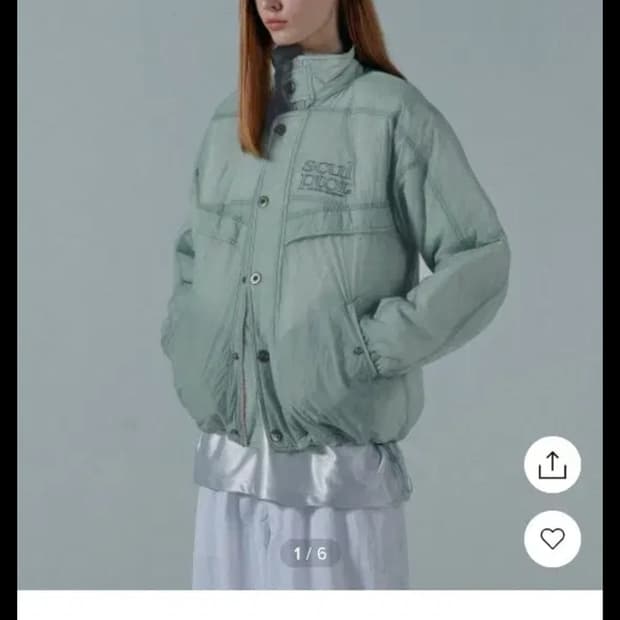
Task: Add the jacket to your wishlist
Action: [x=552, y=539]
